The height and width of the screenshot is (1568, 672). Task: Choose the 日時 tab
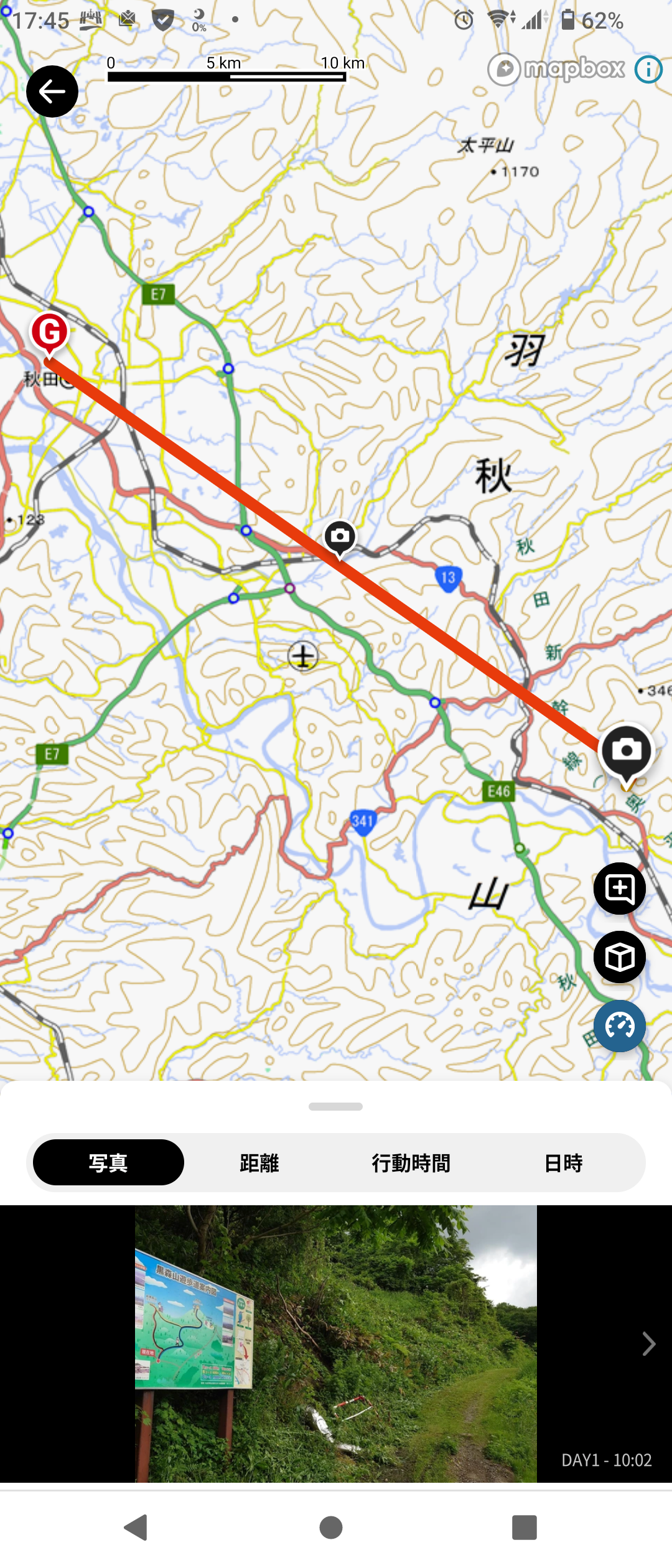click(x=563, y=1162)
